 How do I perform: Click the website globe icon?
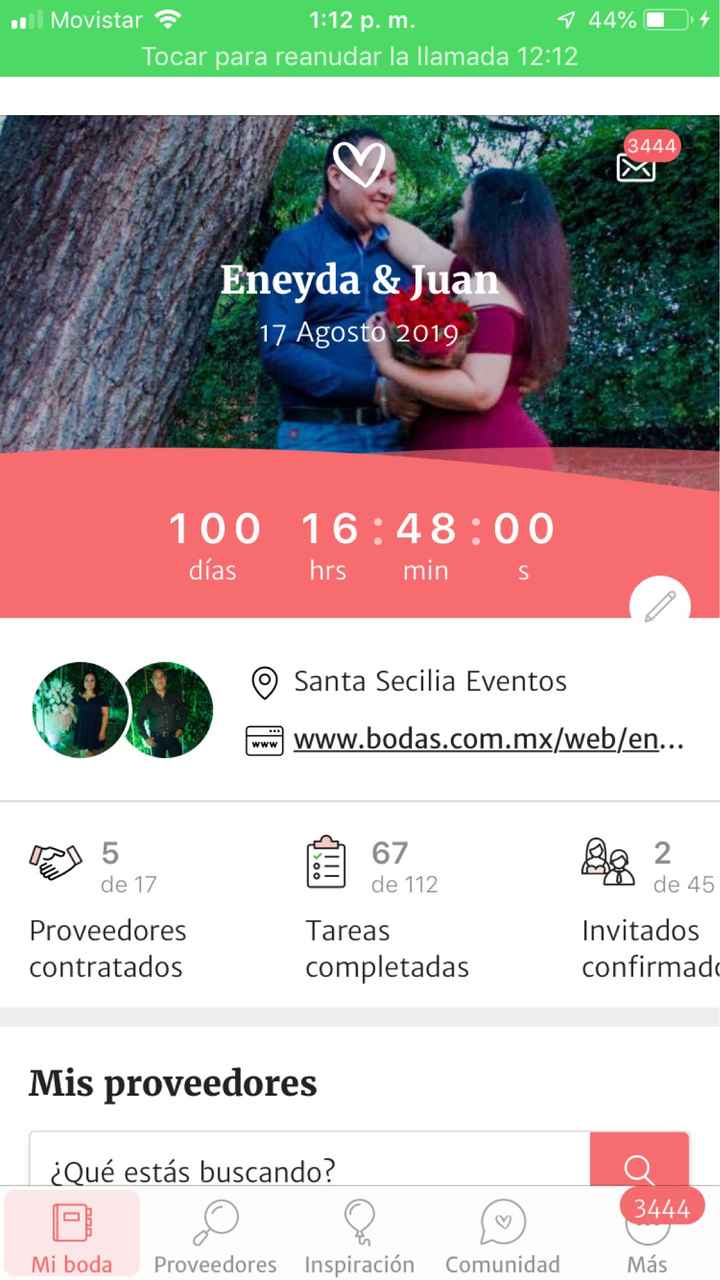point(263,740)
